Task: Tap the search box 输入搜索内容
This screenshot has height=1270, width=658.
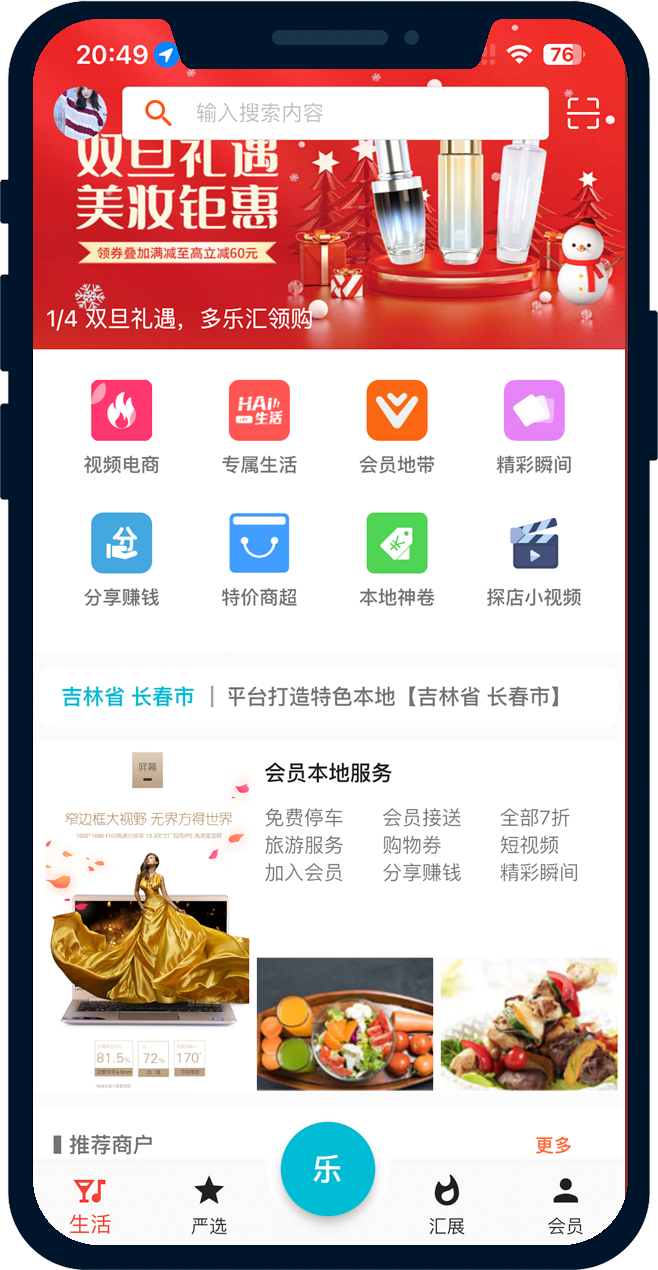Action: [x=335, y=113]
